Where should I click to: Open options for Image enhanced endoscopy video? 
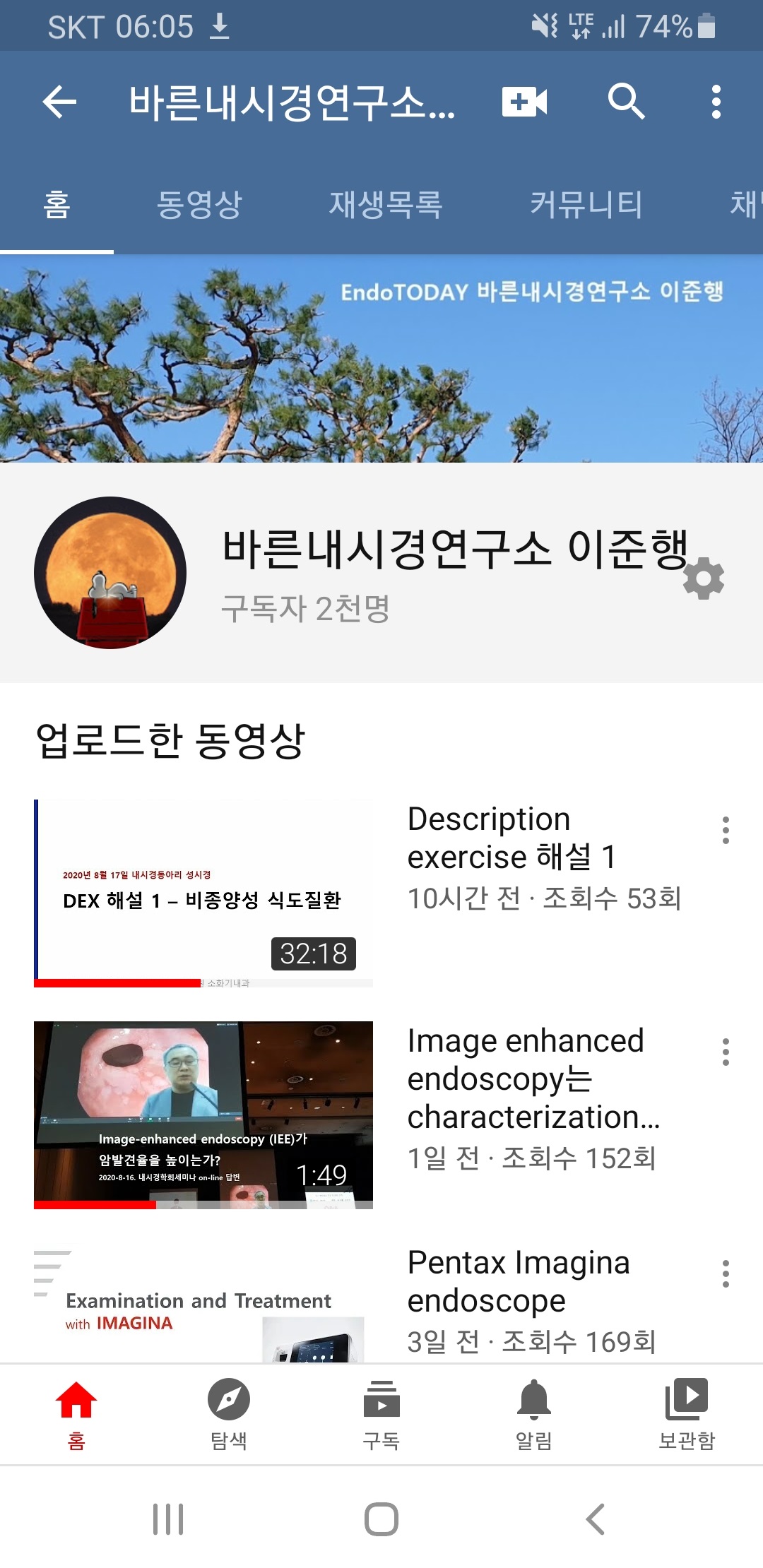point(726,1052)
